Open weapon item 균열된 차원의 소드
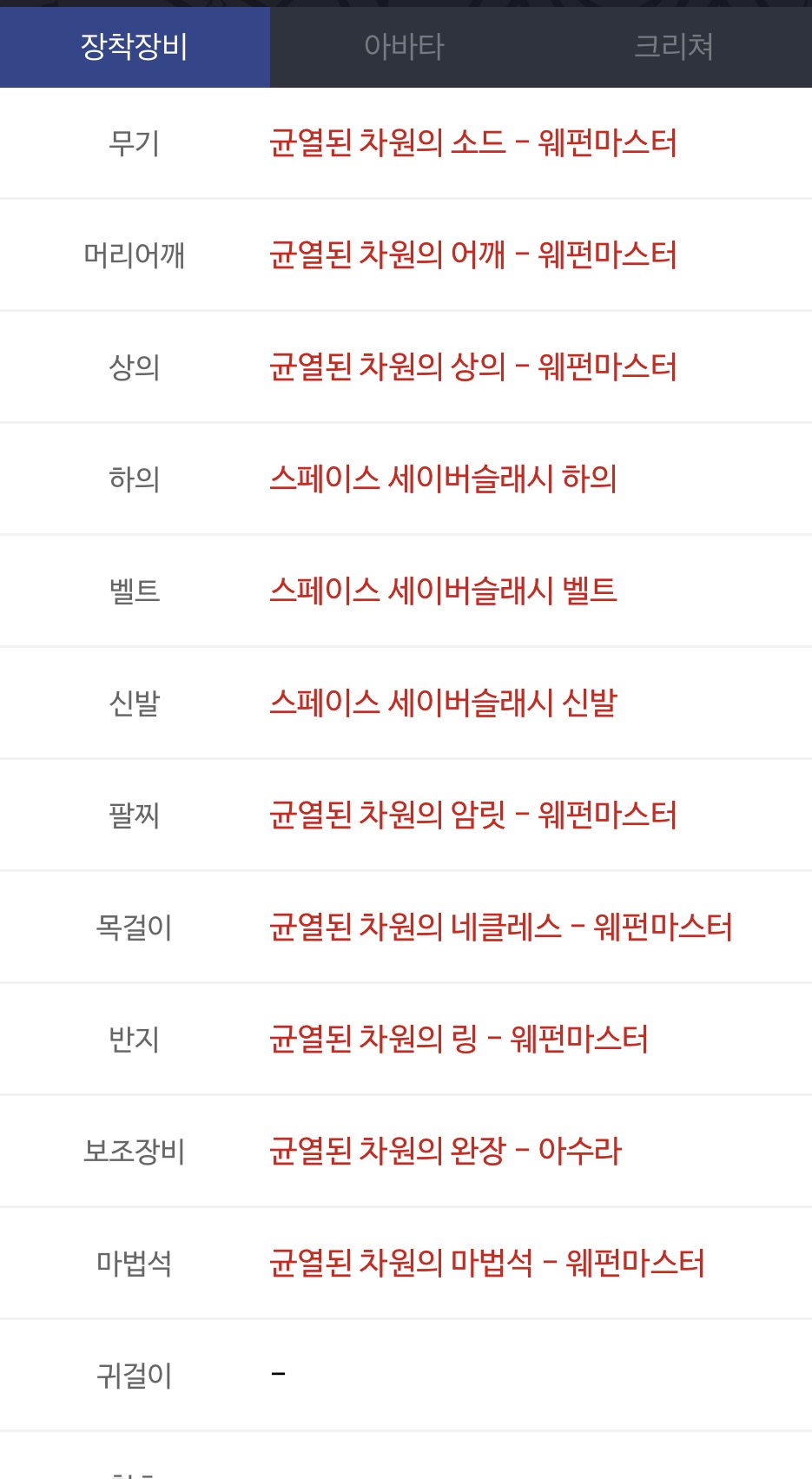 point(472,143)
